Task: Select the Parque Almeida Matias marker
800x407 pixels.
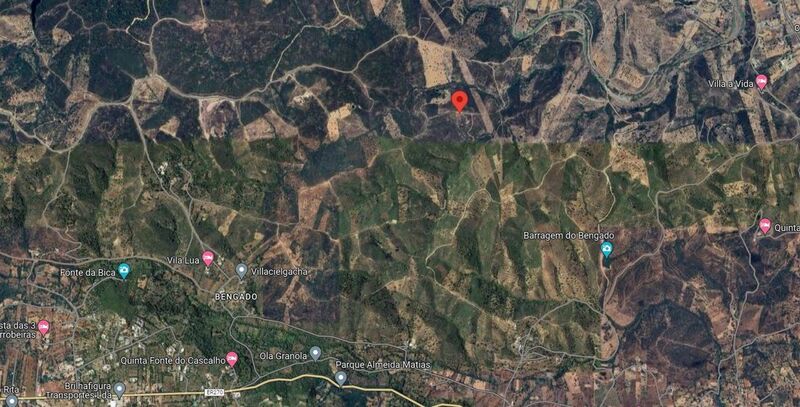Action: [x=341, y=377]
